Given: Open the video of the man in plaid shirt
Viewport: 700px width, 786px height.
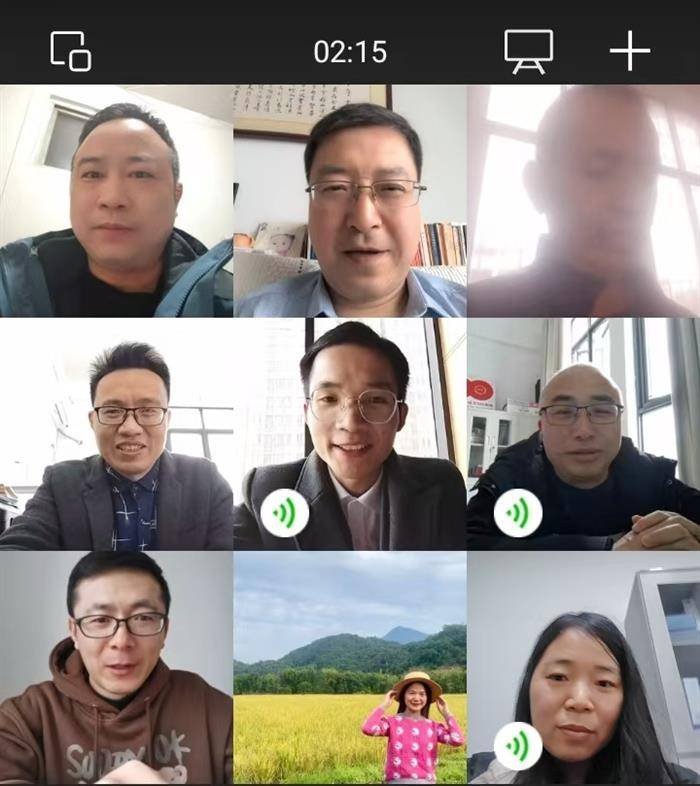Looking at the screenshot, I should pos(116,434).
